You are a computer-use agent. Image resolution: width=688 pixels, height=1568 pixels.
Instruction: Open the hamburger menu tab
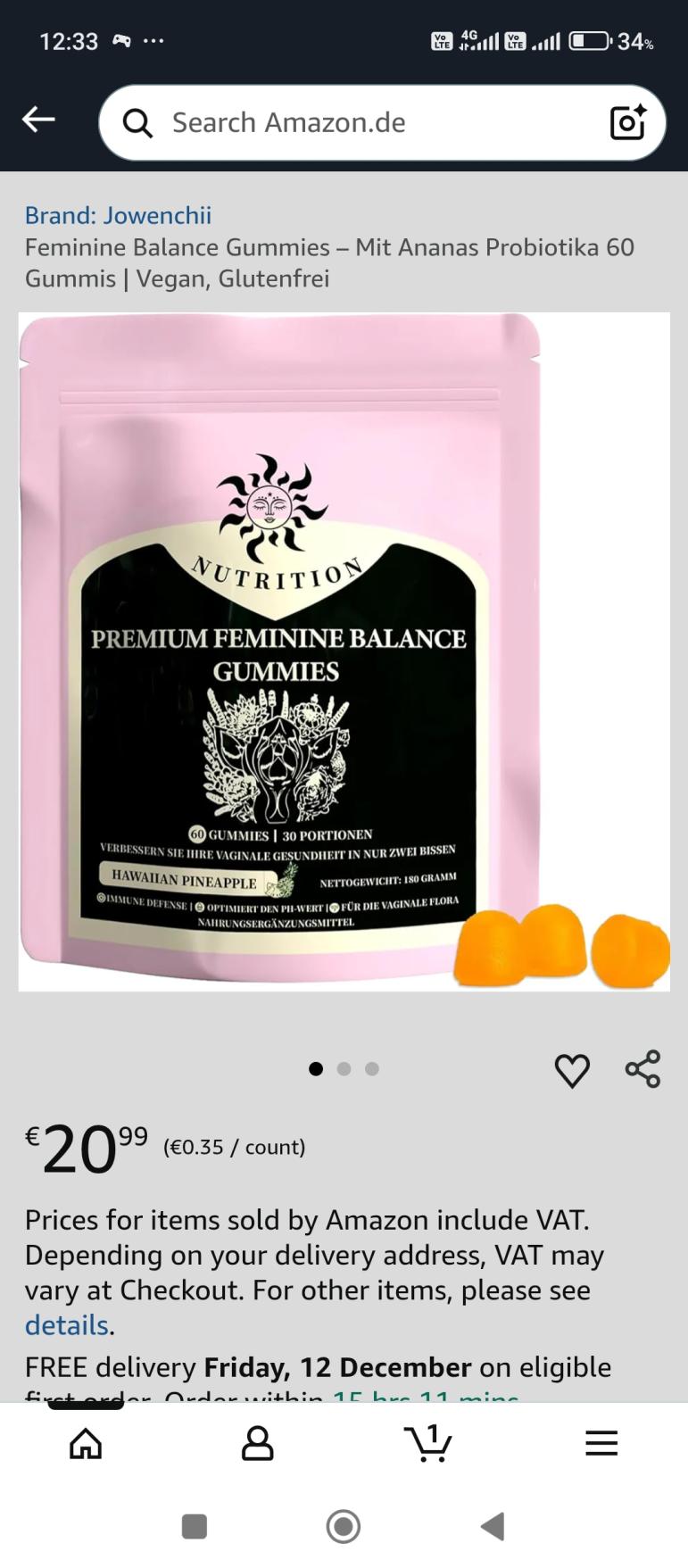pos(601,1443)
